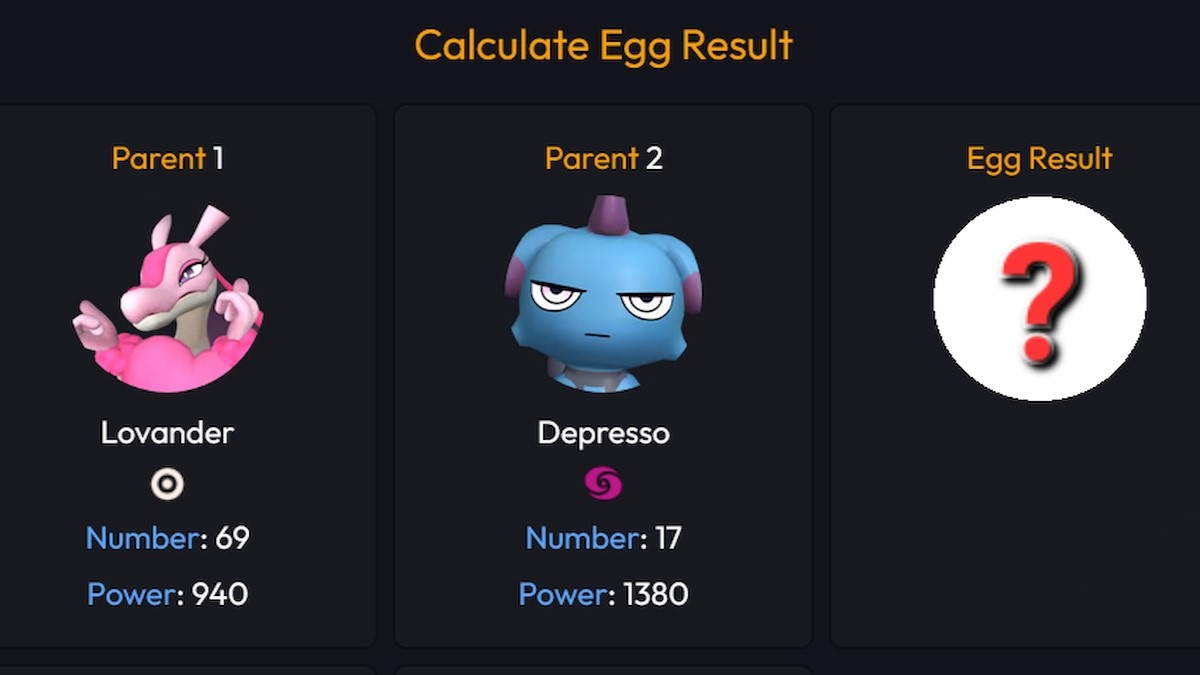Select the Parent 1 Lovander card

(168, 300)
